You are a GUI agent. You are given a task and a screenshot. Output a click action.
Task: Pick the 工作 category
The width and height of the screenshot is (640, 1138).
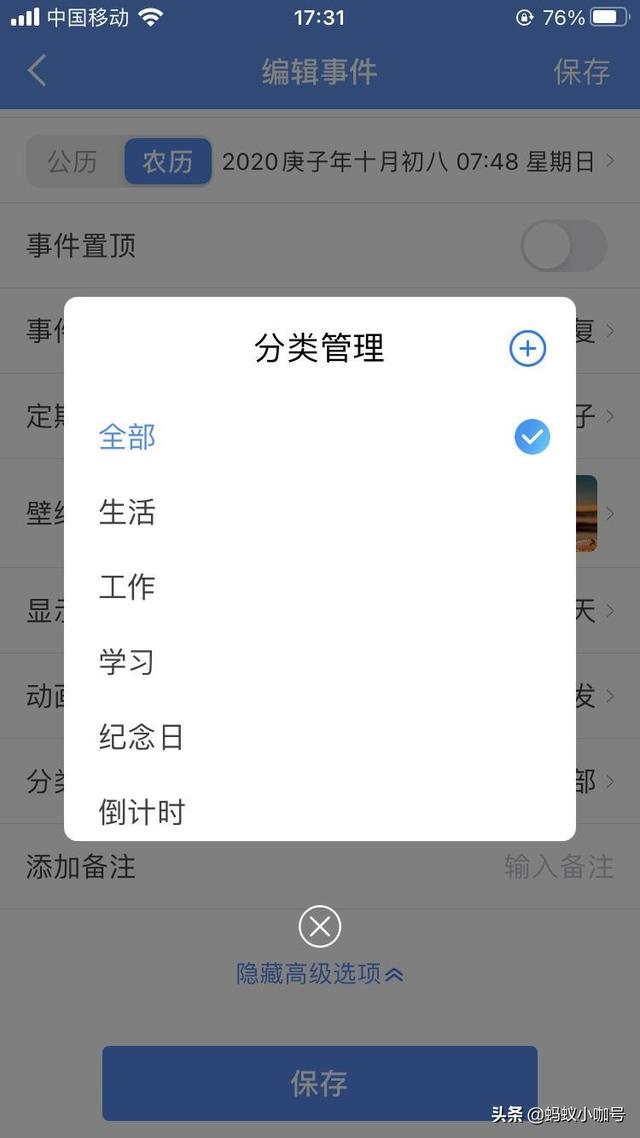320,587
